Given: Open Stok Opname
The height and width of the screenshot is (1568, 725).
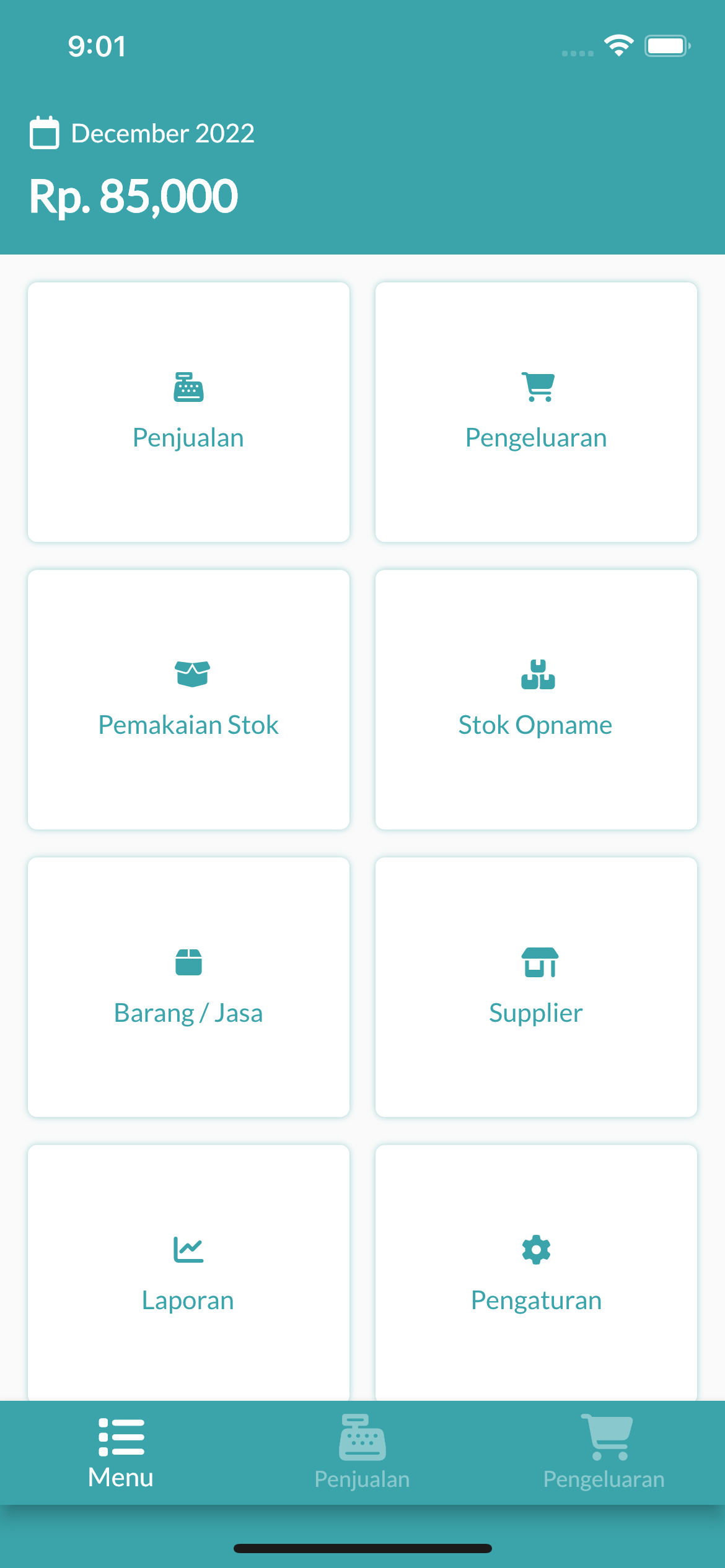Looking at the screenshot, I should click(x=536, y=699).
